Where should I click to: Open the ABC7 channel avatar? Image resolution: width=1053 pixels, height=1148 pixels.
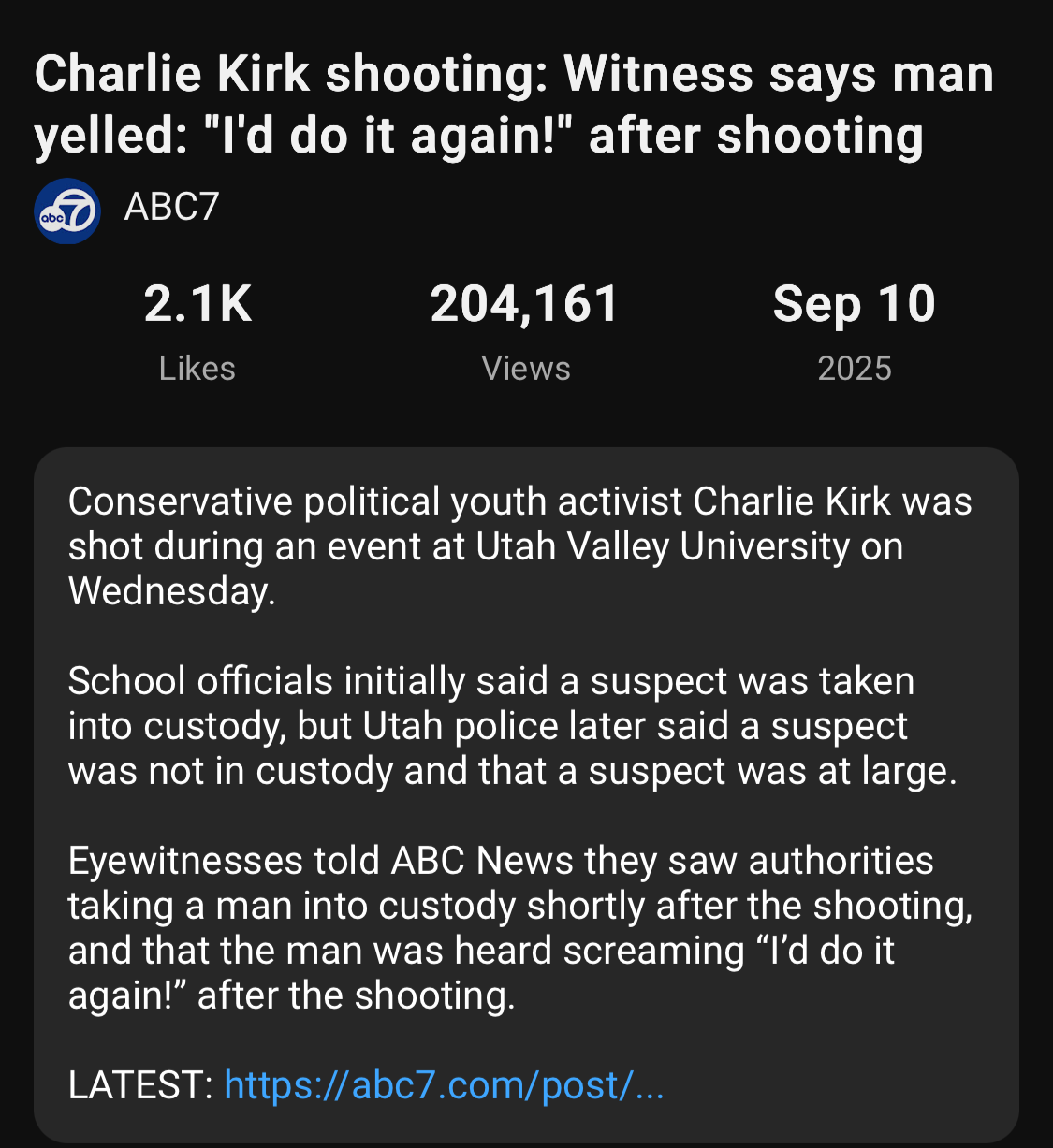[x=67, y=211]
